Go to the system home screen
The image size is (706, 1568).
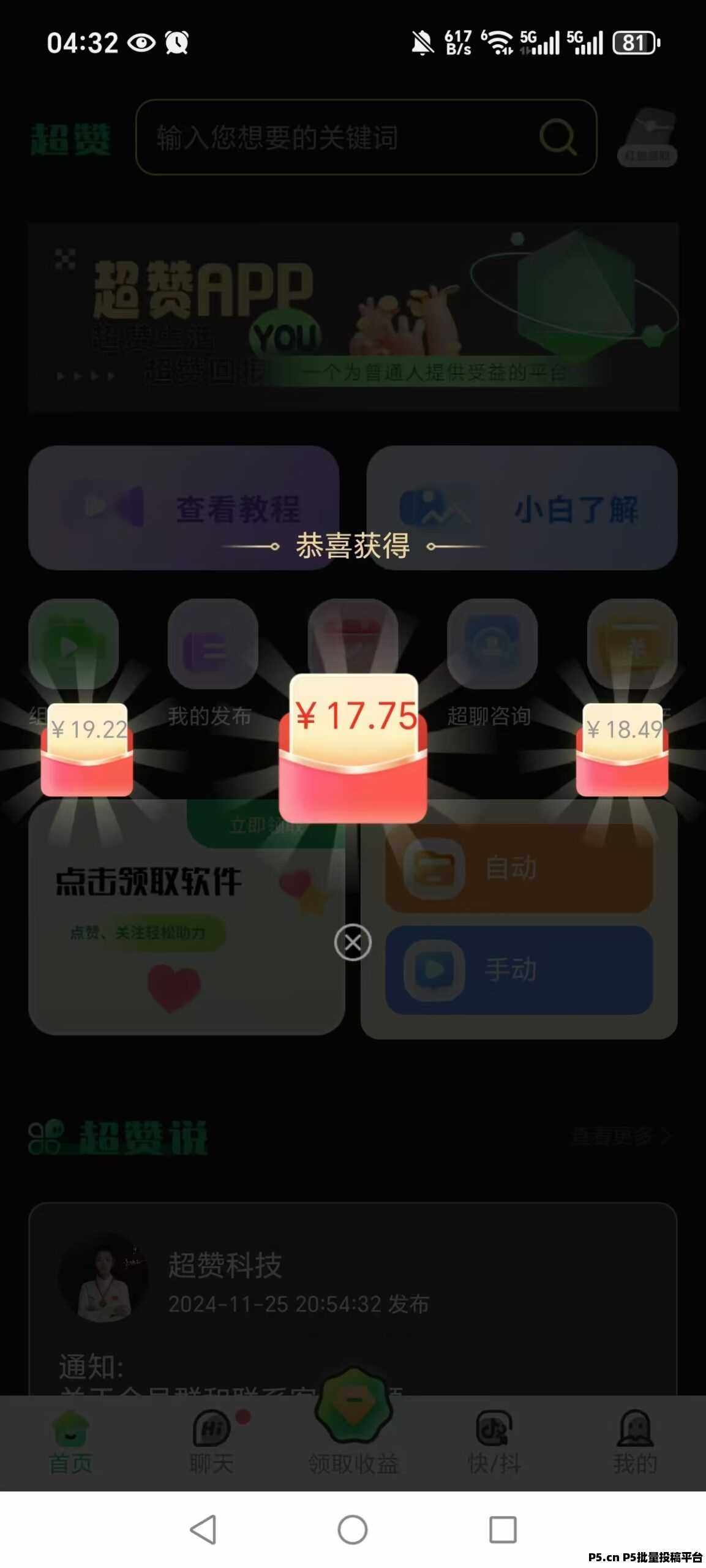coord(353,1529)
